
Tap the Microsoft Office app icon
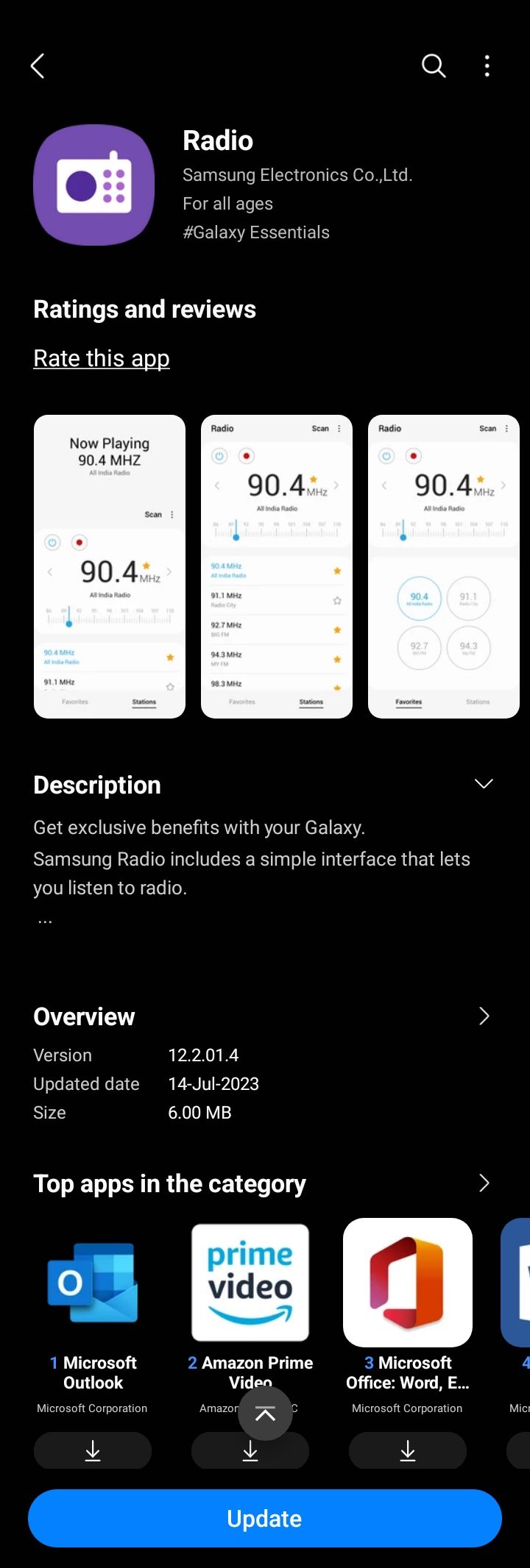407,1282
